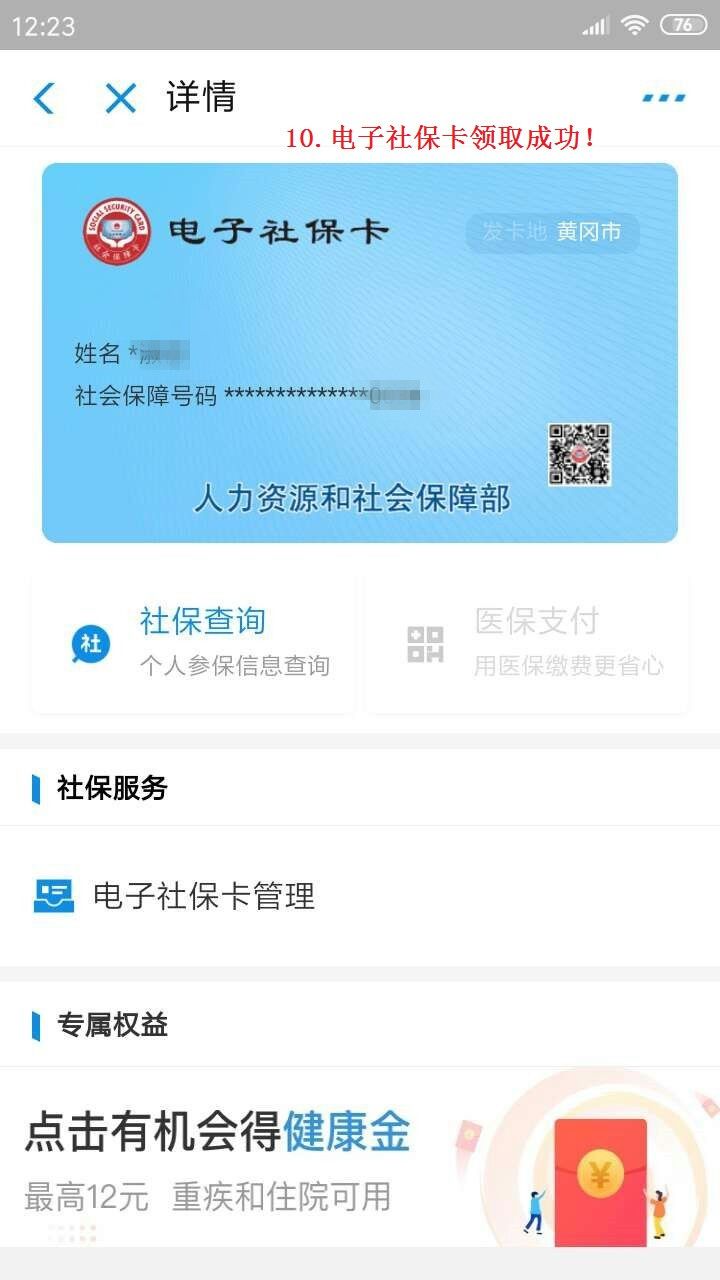Image resolution: width=720 pixels, height=1280 pixels.
Task: Open 电子社保卡管理 row
Action: click(x=360, y=895)
